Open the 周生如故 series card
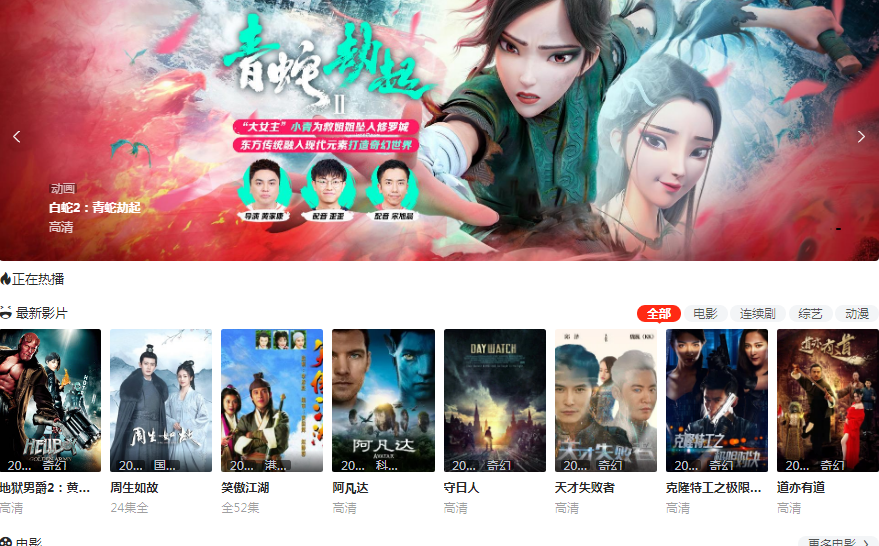Image resolution: width=879 pixels, height=546 pixels. 160,400
